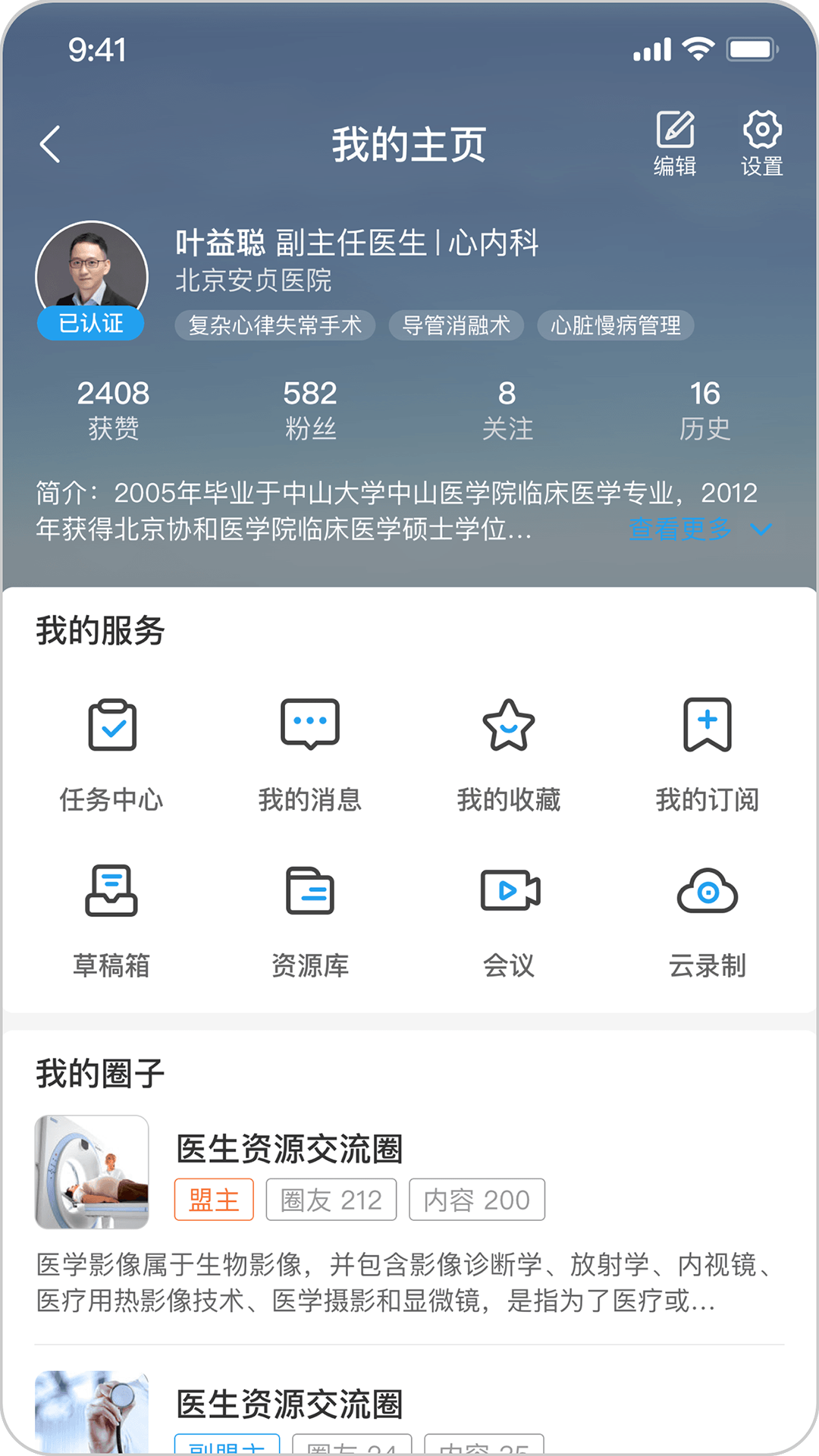The height and width of the screenshot is (1456, 819).
Task: Open the 设置 settings page
Action: [762, 140]
